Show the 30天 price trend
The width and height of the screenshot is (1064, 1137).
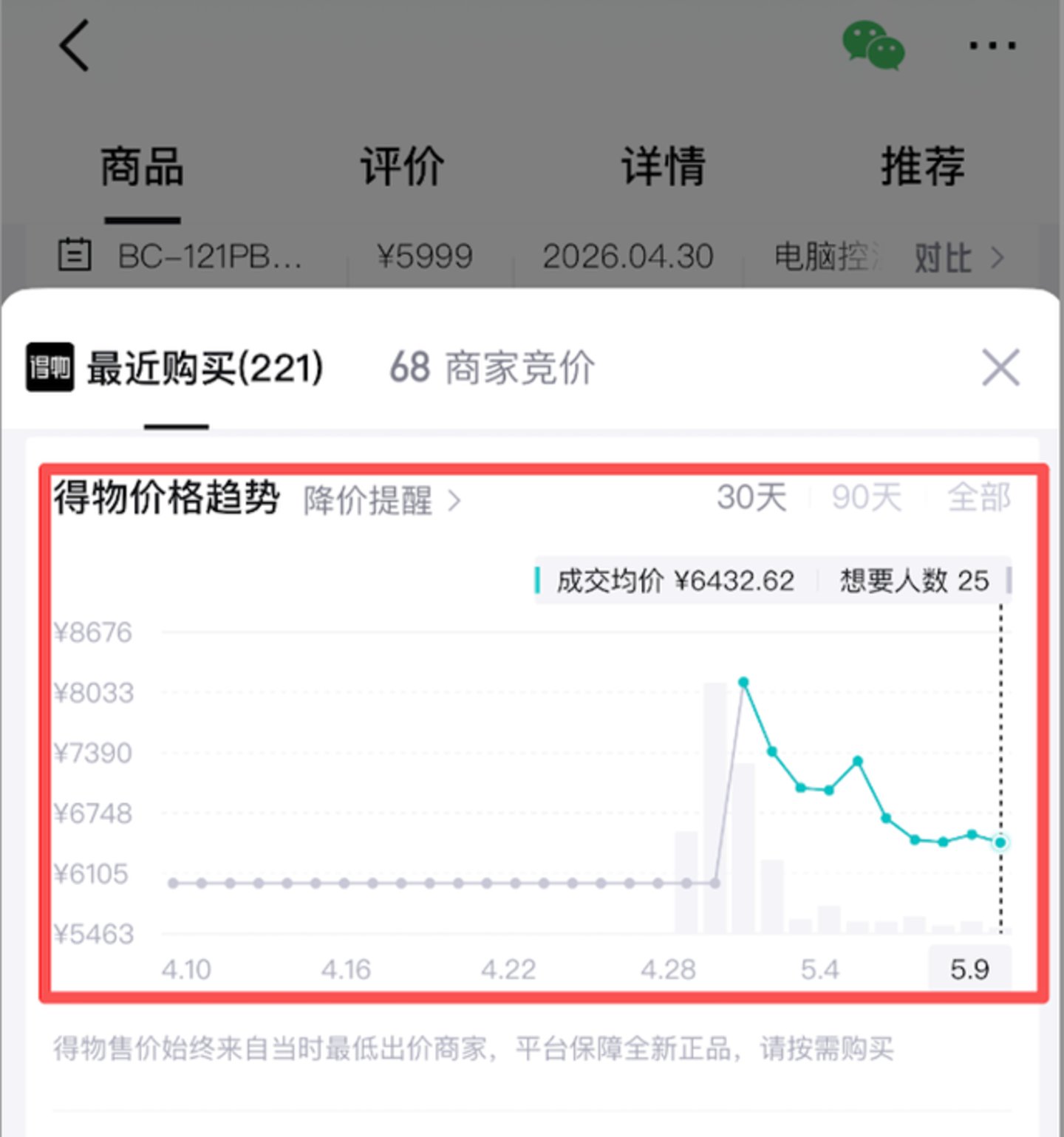click(x=751, y=497)
